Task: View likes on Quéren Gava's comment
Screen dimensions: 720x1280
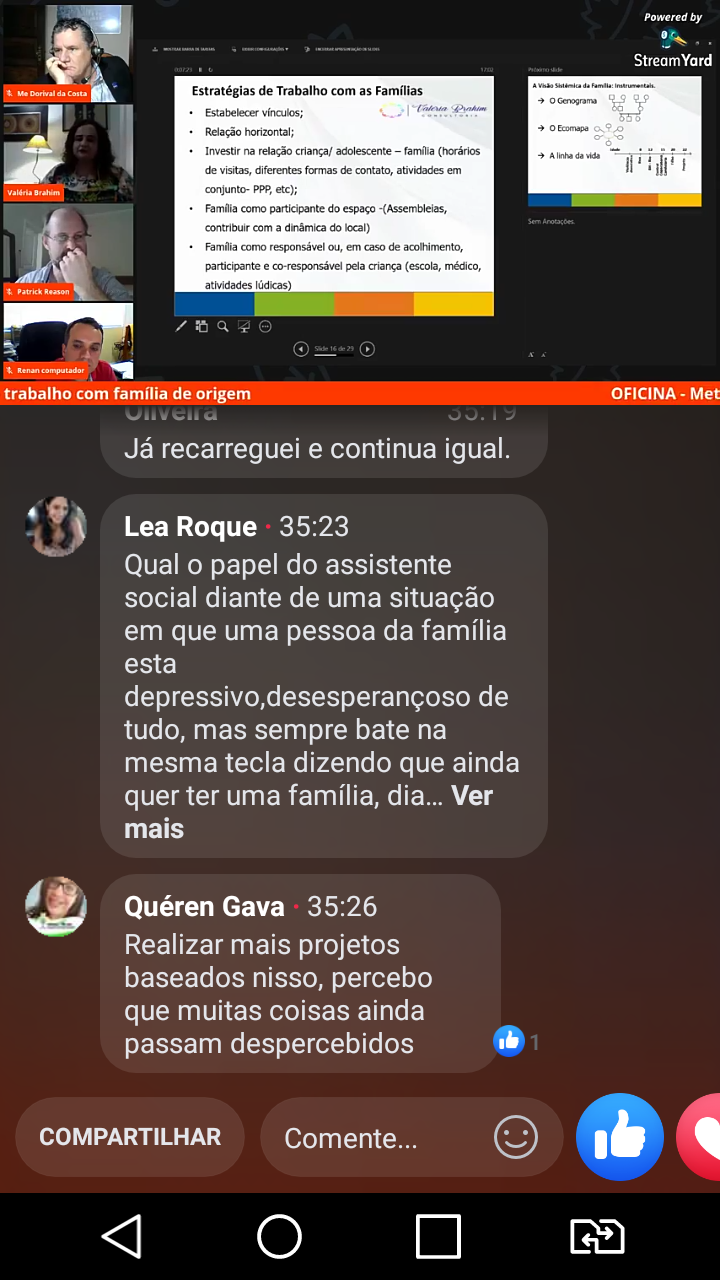Action: pyautogui.click(x=516, y=1041)
